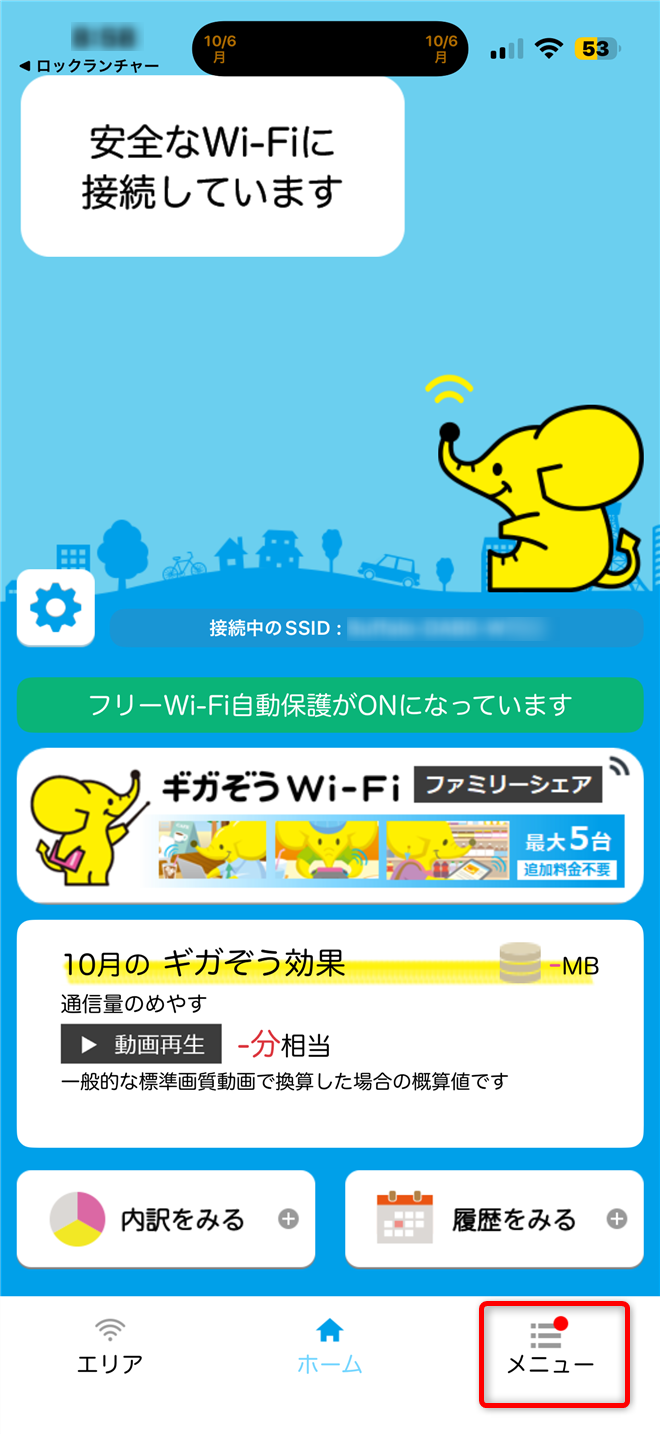Play the 動画再生 estimate button
The width and height of the screenshot is (660, 1434).
140,1045
